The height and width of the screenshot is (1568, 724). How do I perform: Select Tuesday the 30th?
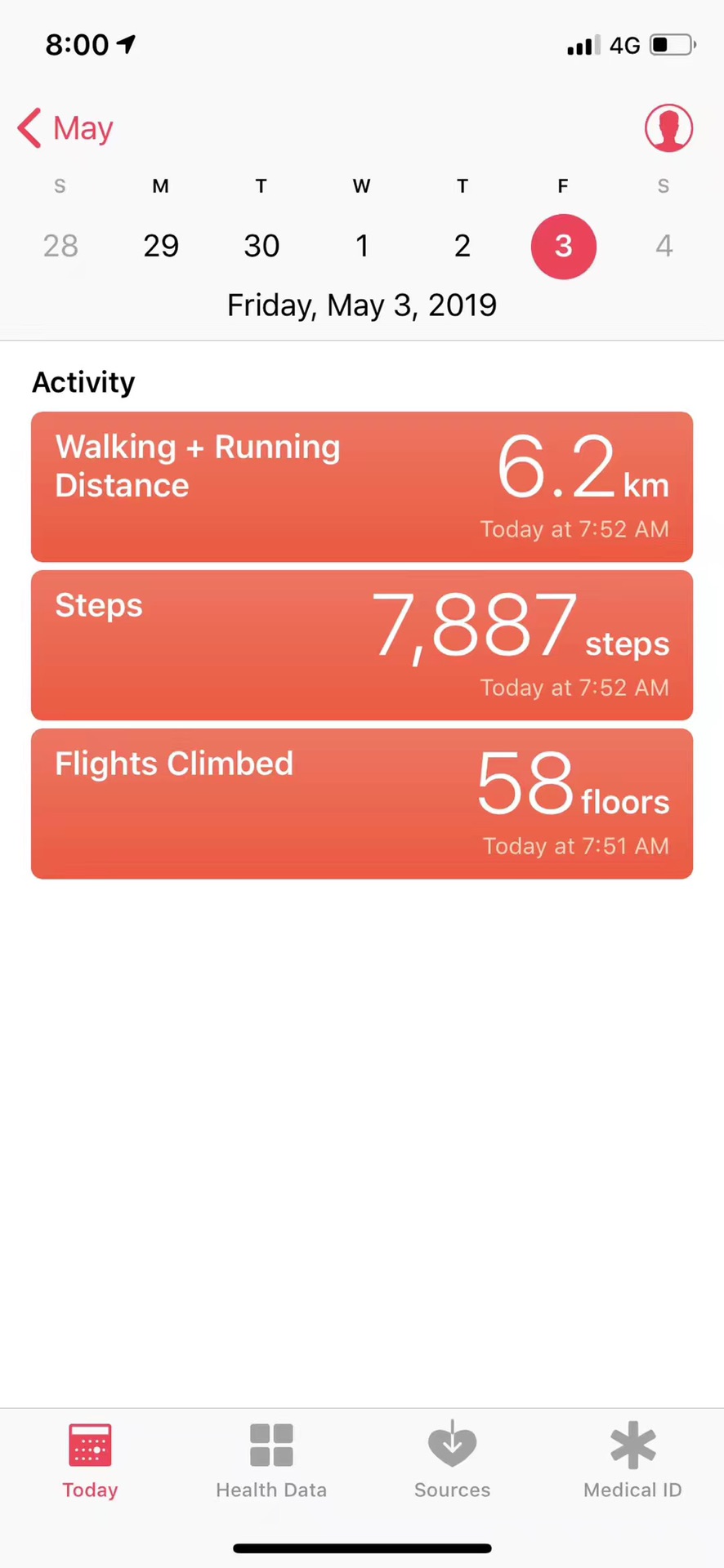[x=261, y=246]
